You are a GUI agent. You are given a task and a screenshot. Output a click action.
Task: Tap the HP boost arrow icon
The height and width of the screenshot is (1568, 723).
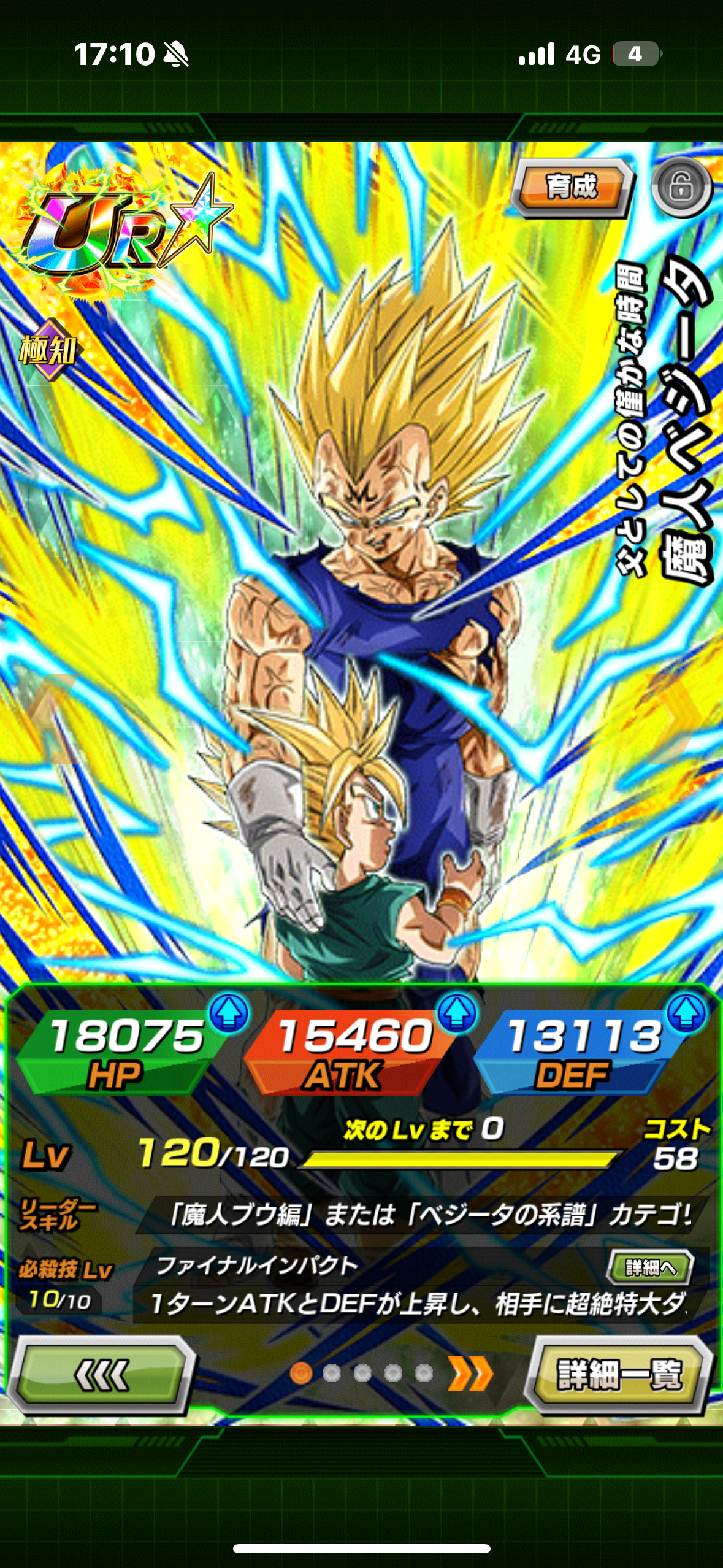pos(229,1013)
